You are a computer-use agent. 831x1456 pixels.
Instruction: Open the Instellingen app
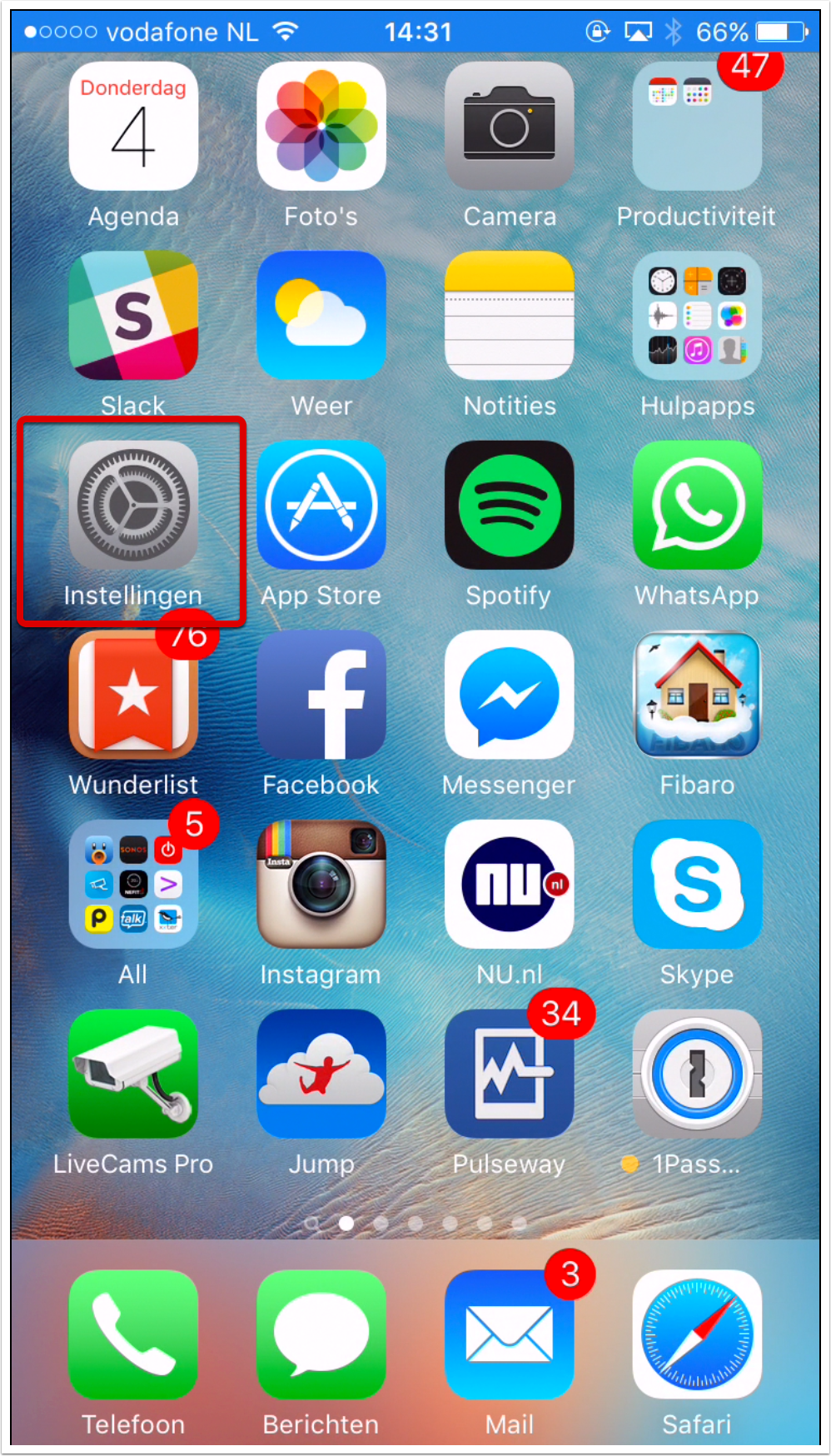(x=133, y=506)
